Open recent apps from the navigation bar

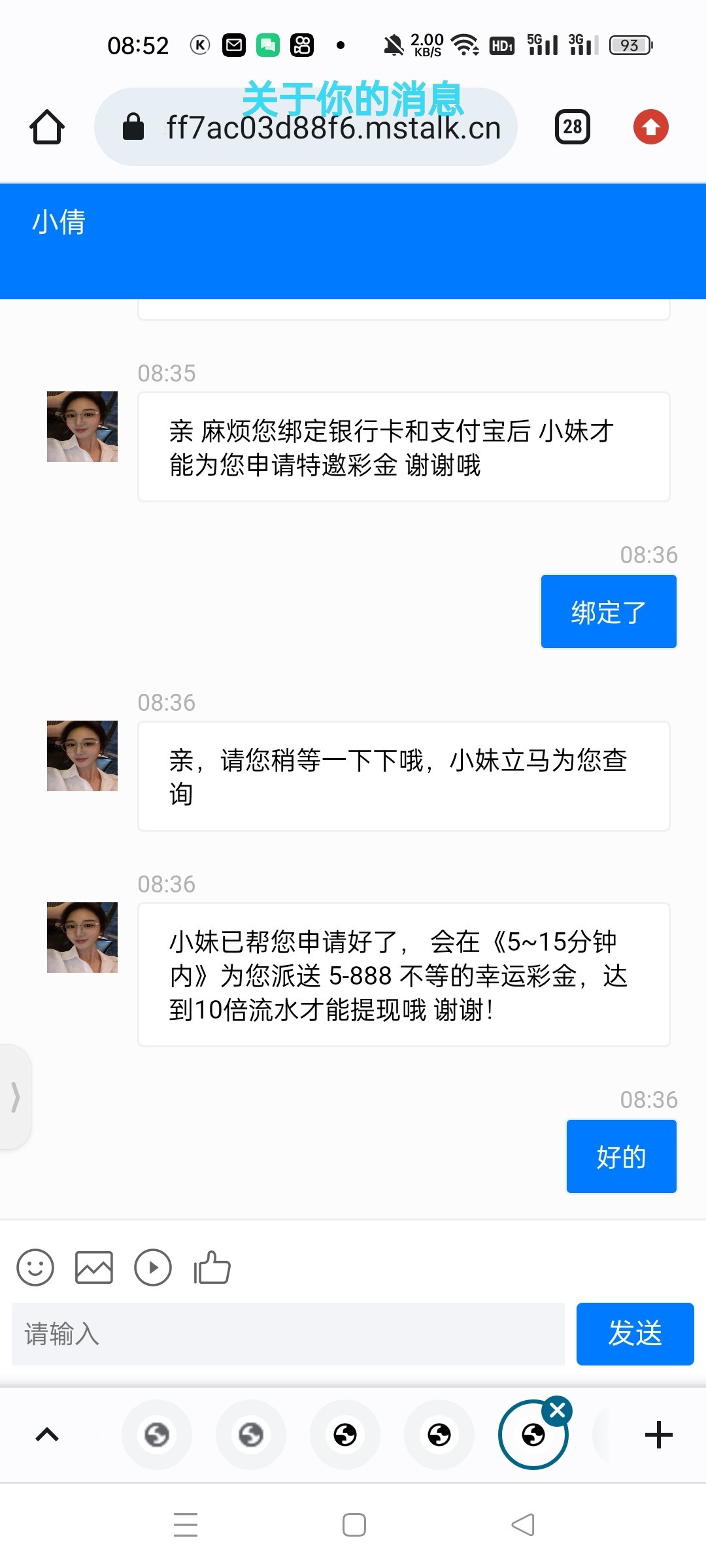[x=186, y=1525]
